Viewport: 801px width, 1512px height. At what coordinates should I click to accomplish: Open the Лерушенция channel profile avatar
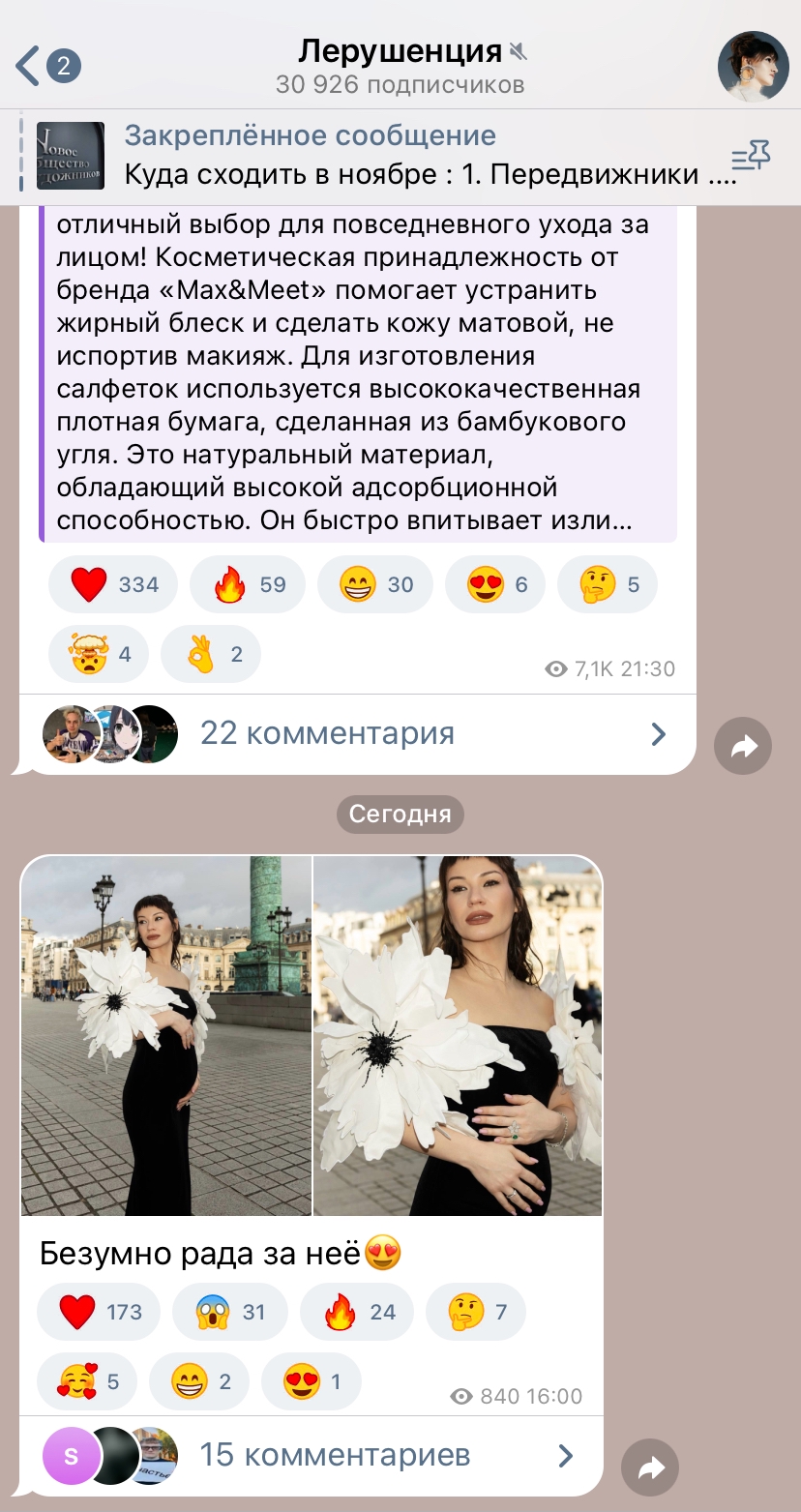click(x=753, y=66)
